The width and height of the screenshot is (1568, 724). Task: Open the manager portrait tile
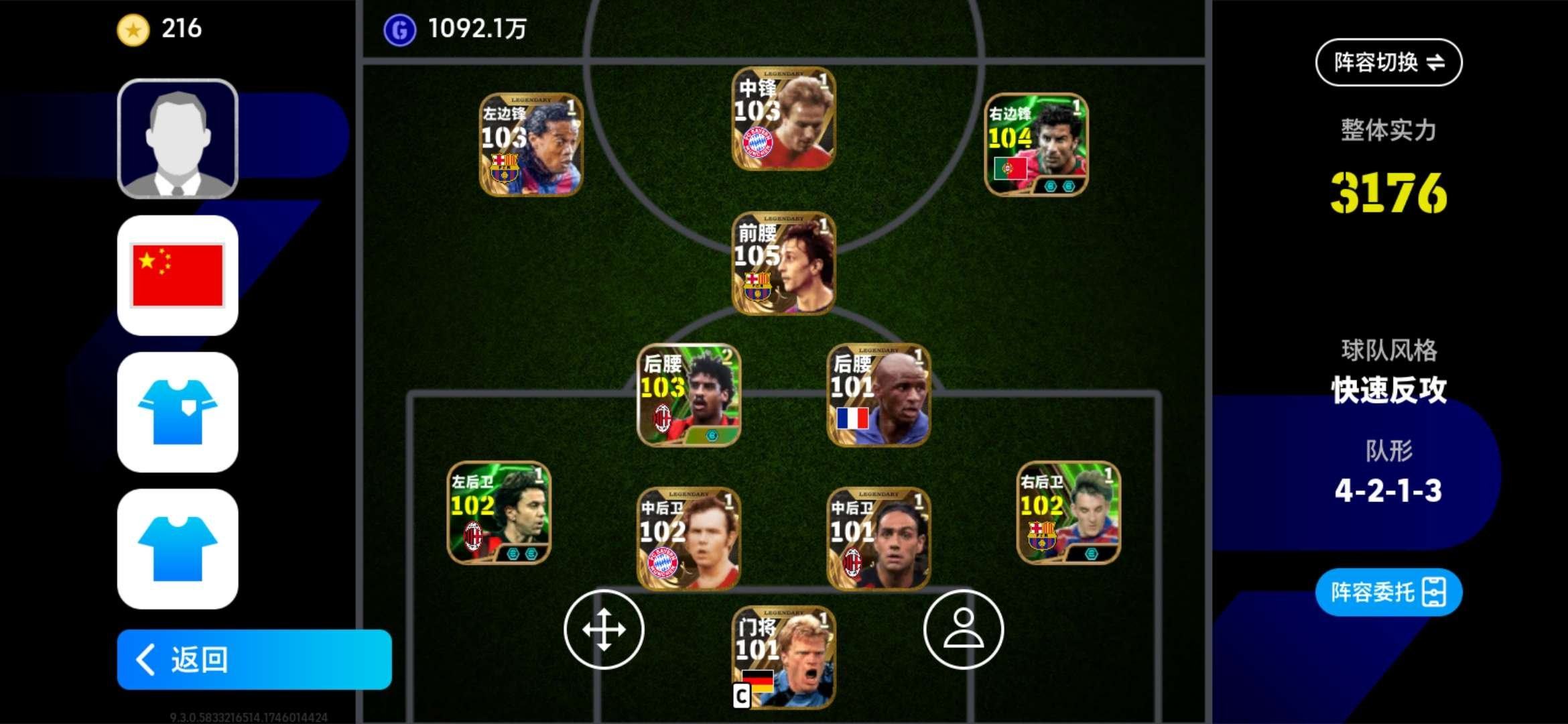(178, 139)
